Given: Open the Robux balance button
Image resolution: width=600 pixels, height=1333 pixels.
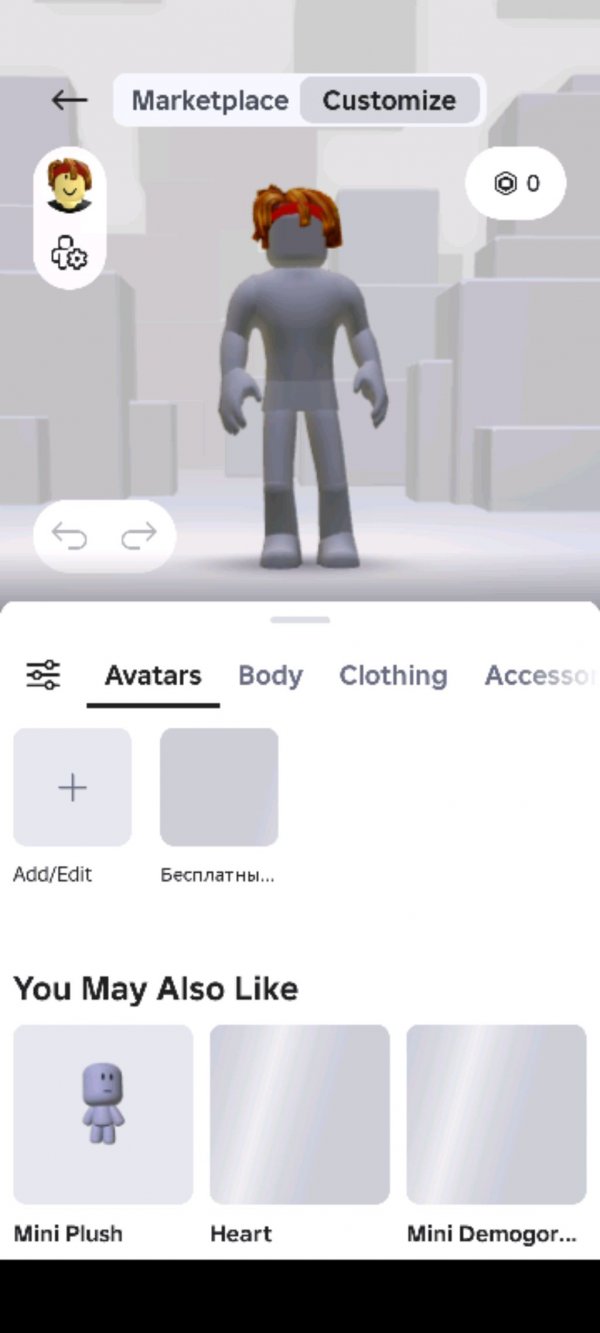Looking at the screenshot, I should click(516, 183).
